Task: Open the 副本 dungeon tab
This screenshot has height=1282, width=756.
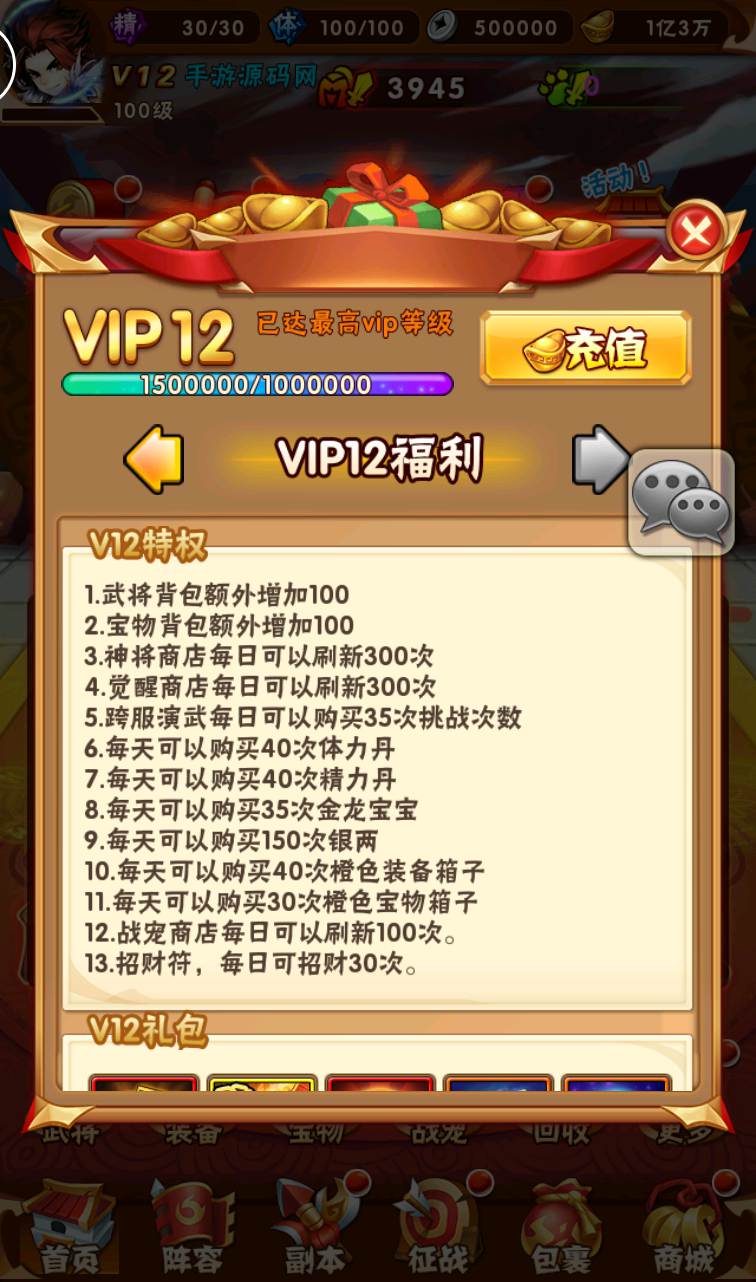Action: coord(314,1227)
